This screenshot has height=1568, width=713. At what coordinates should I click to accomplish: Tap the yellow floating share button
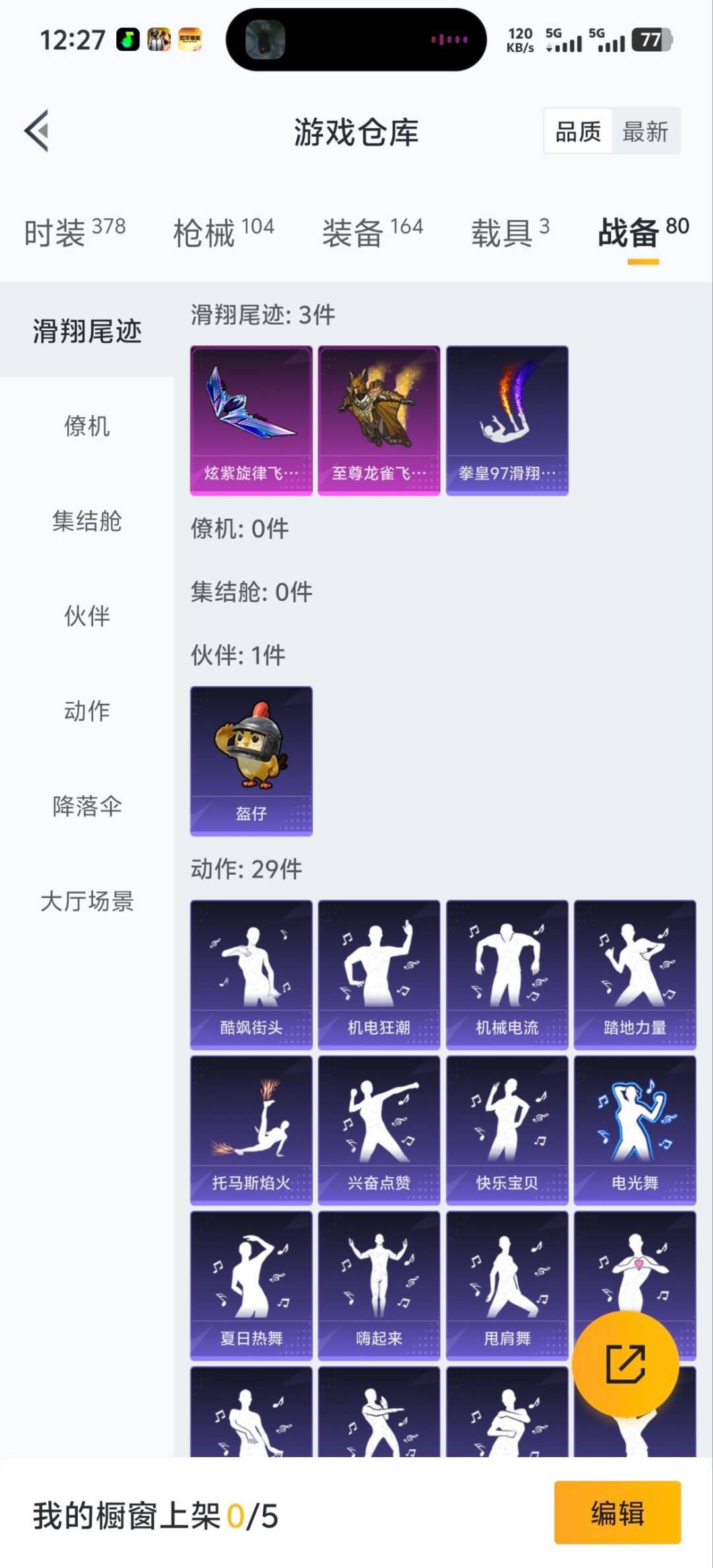[625, 1364]
